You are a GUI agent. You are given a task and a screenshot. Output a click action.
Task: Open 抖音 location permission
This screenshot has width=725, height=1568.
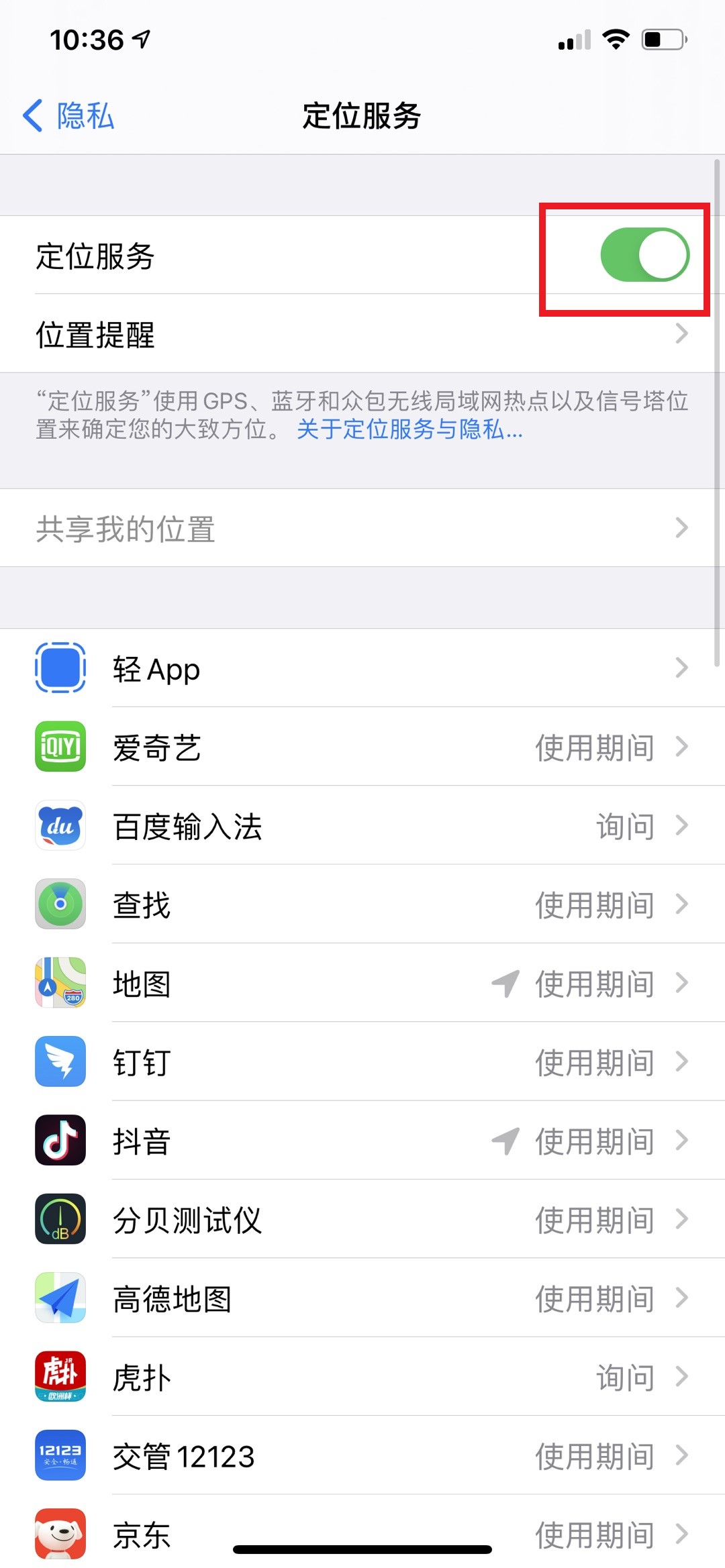tap(362, 1141)
